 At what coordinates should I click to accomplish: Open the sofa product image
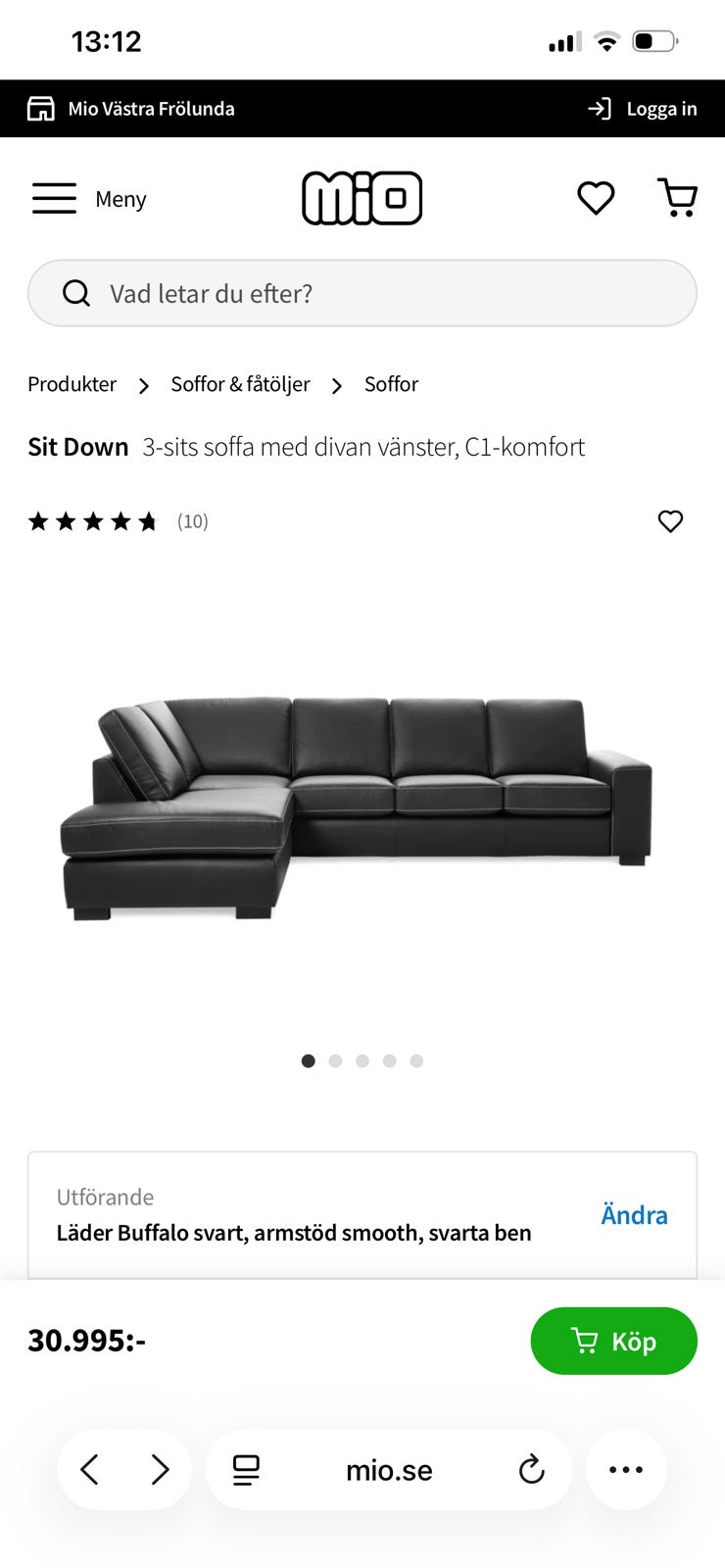357,808
